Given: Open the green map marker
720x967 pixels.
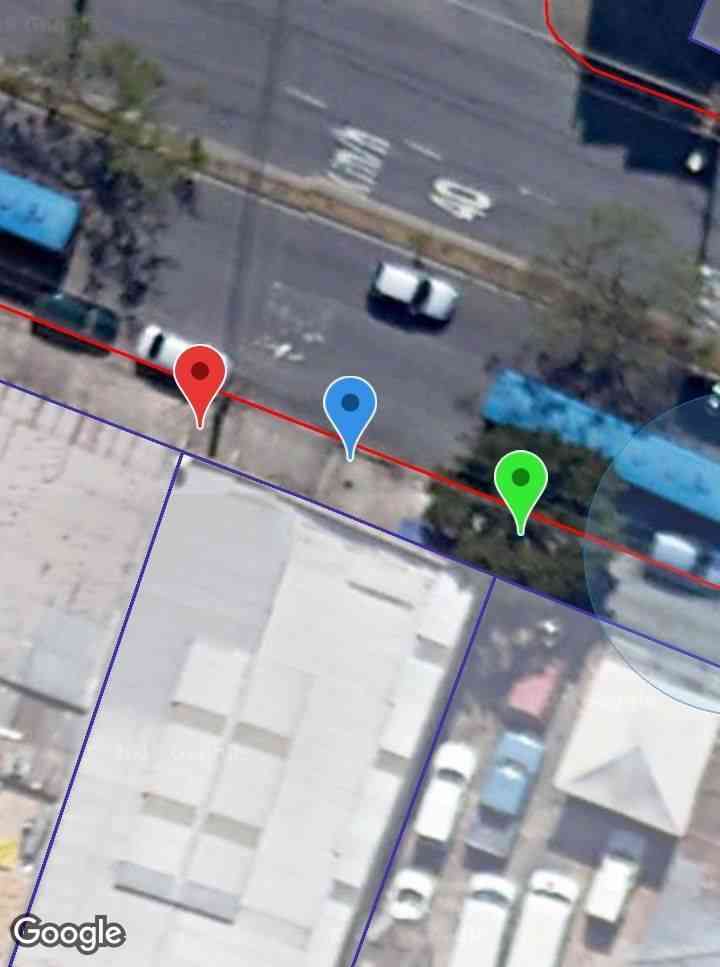Looking at the screenshot, I should [520, 484].
